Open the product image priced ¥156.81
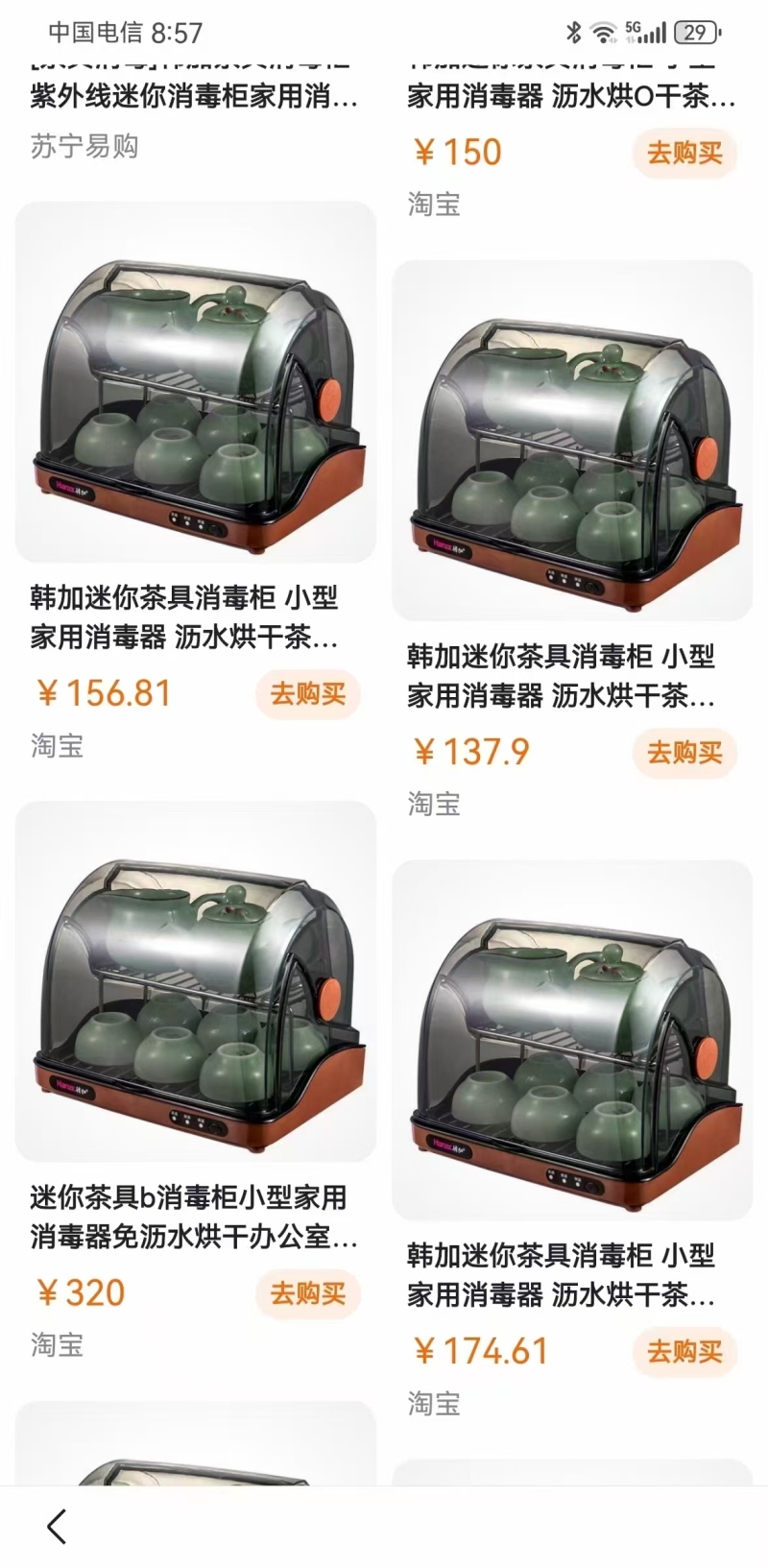The width and height of the screenshot is (768, 1568). (x=196, y=382)
